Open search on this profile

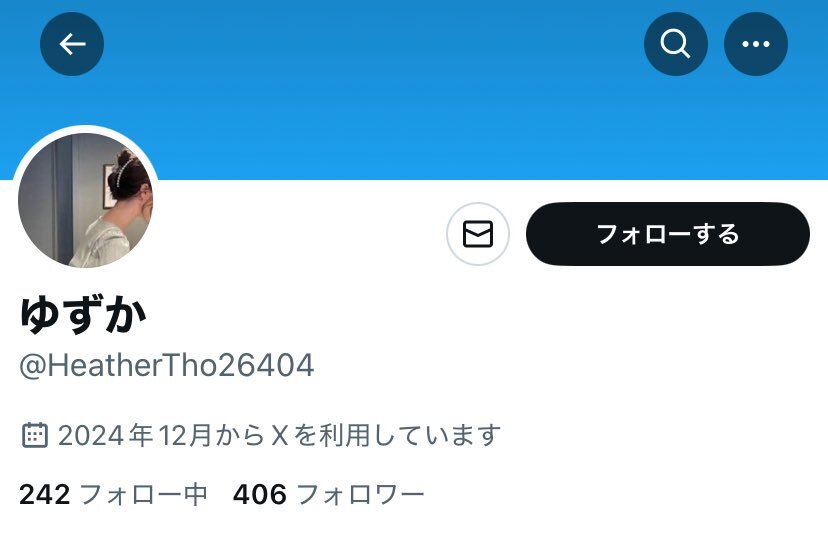[676, 44]
